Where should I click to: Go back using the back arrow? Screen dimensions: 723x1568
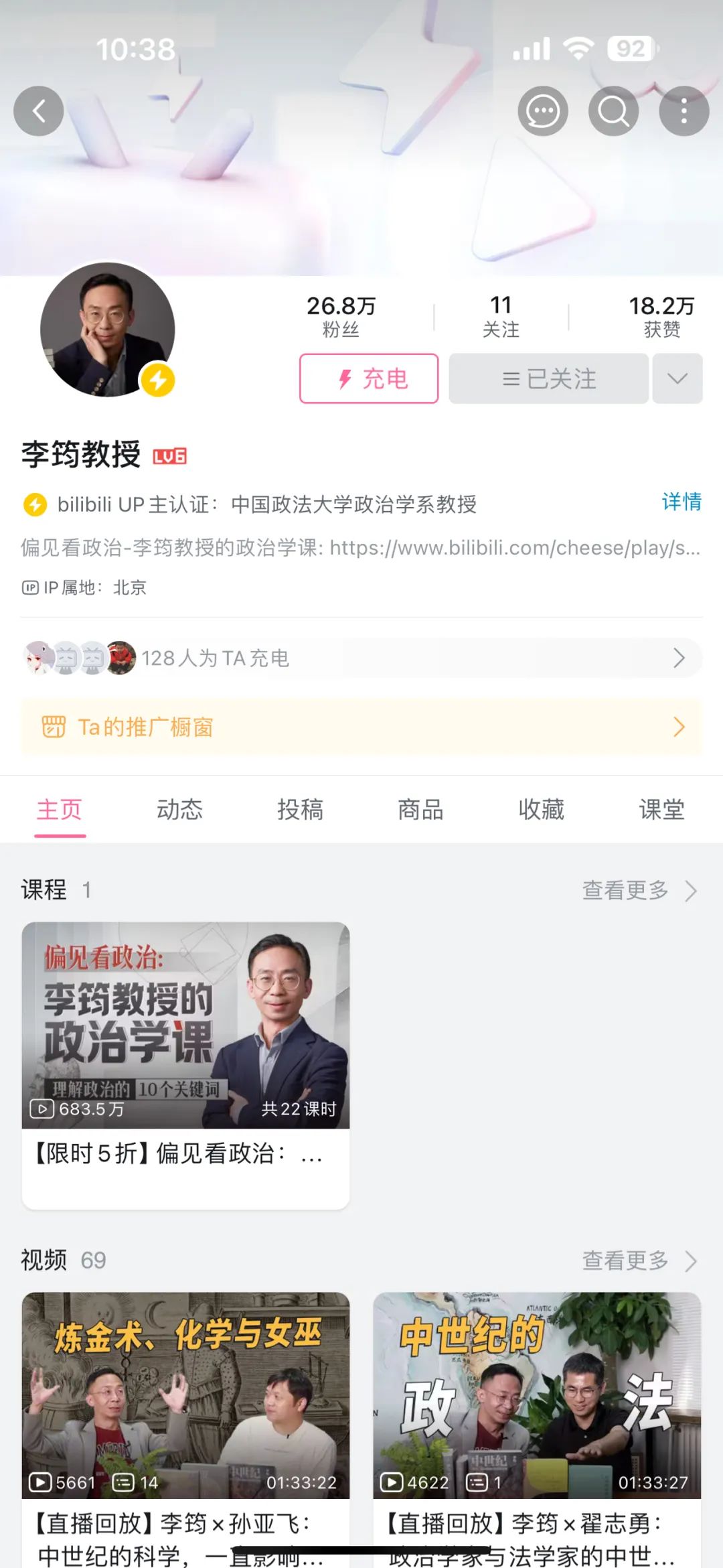point(39,111)
